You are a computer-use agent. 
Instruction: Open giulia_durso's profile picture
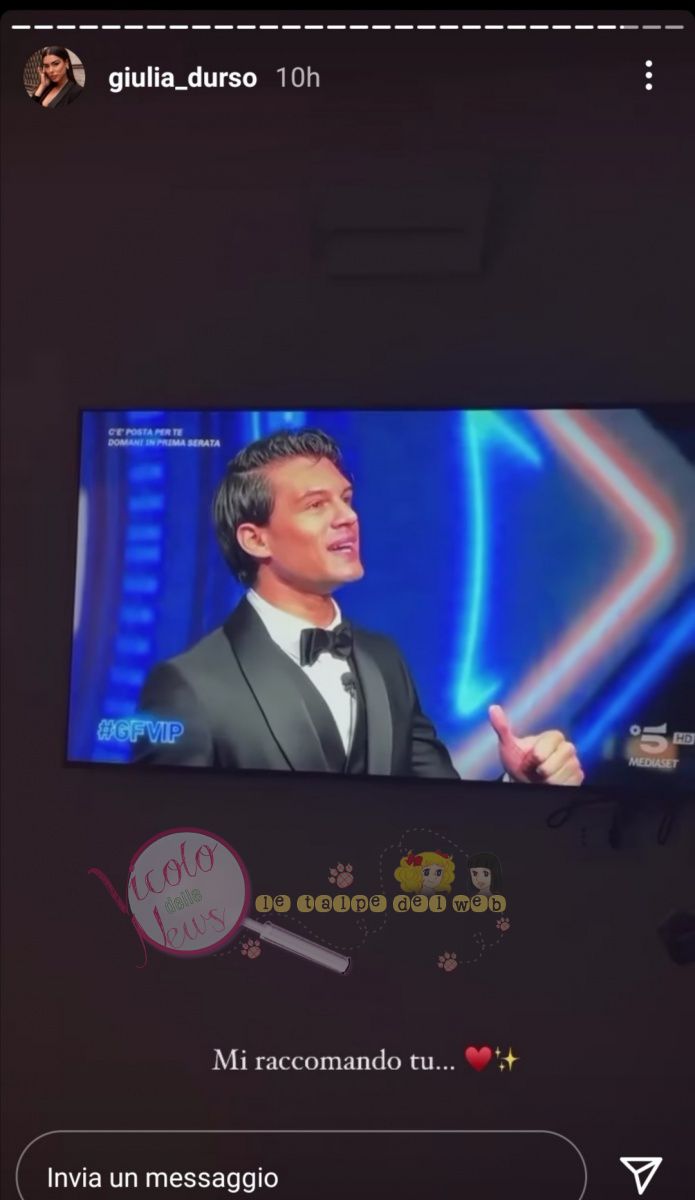(54, 77)
